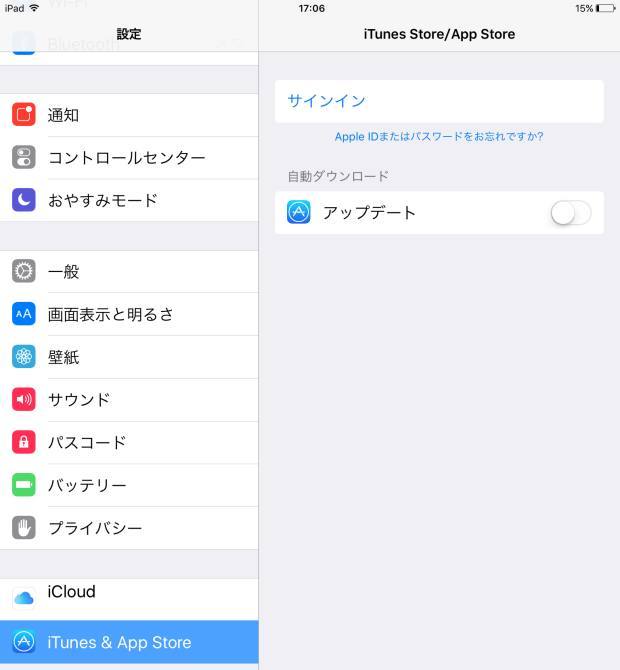This screenshot has width=620, height=670.
Task: Select iTunes & App Store row
Action: click(x=129, y=642)
